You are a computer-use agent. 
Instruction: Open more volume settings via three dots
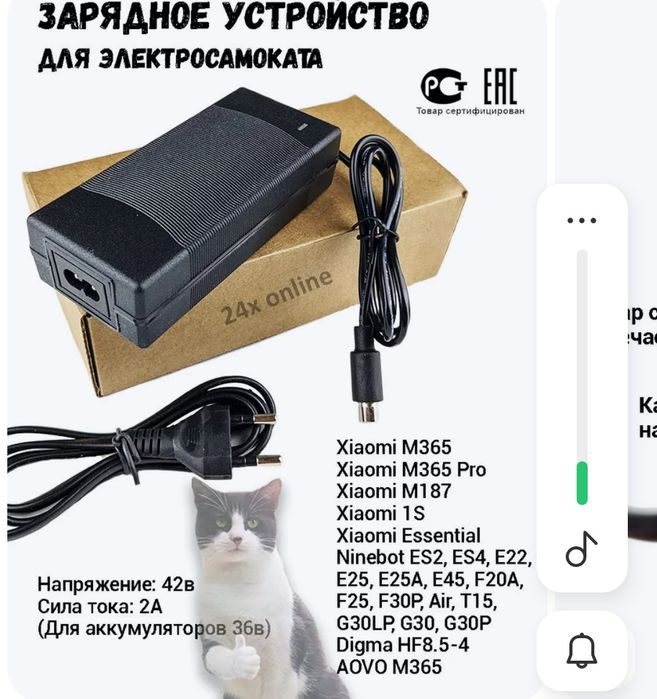pos(581,220)
